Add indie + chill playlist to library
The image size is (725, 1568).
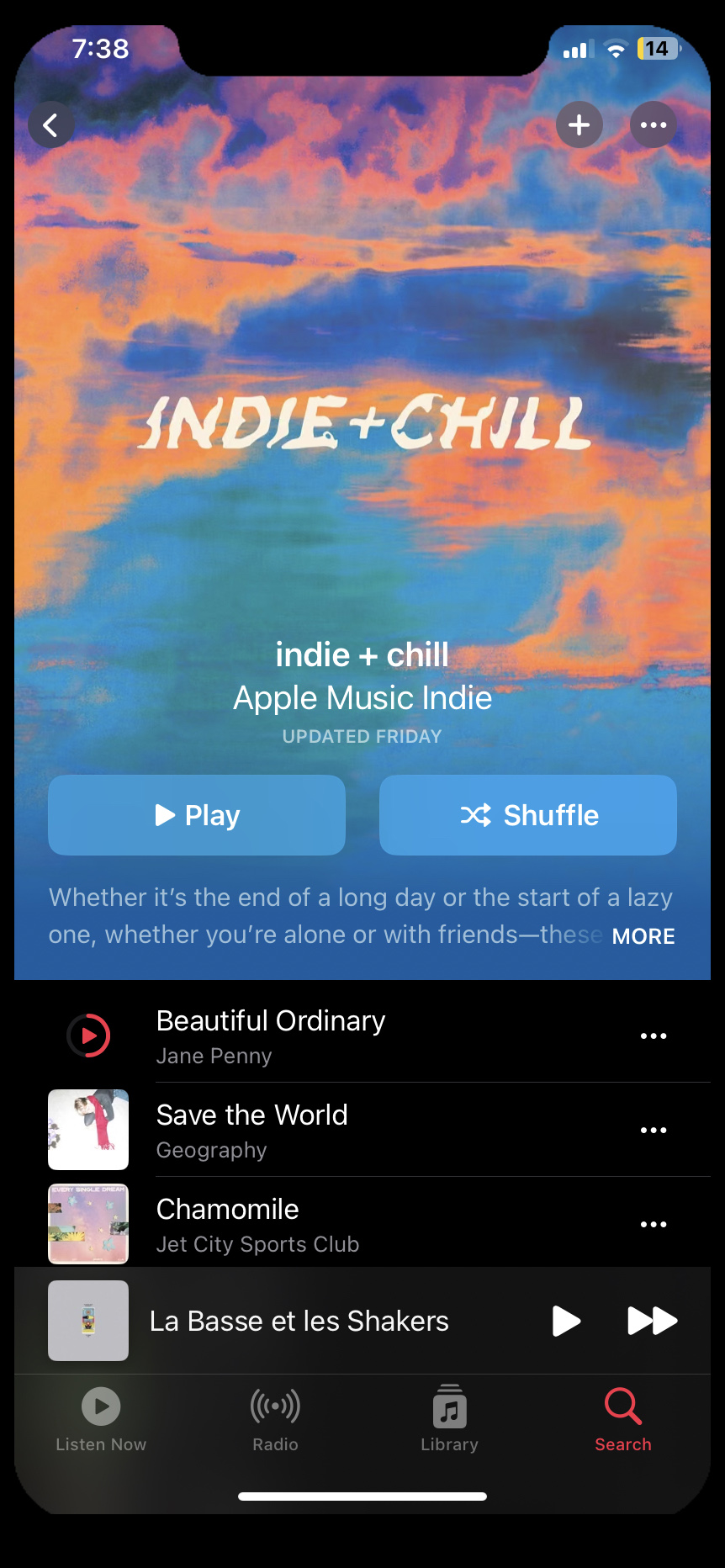[x=579, y=125]
